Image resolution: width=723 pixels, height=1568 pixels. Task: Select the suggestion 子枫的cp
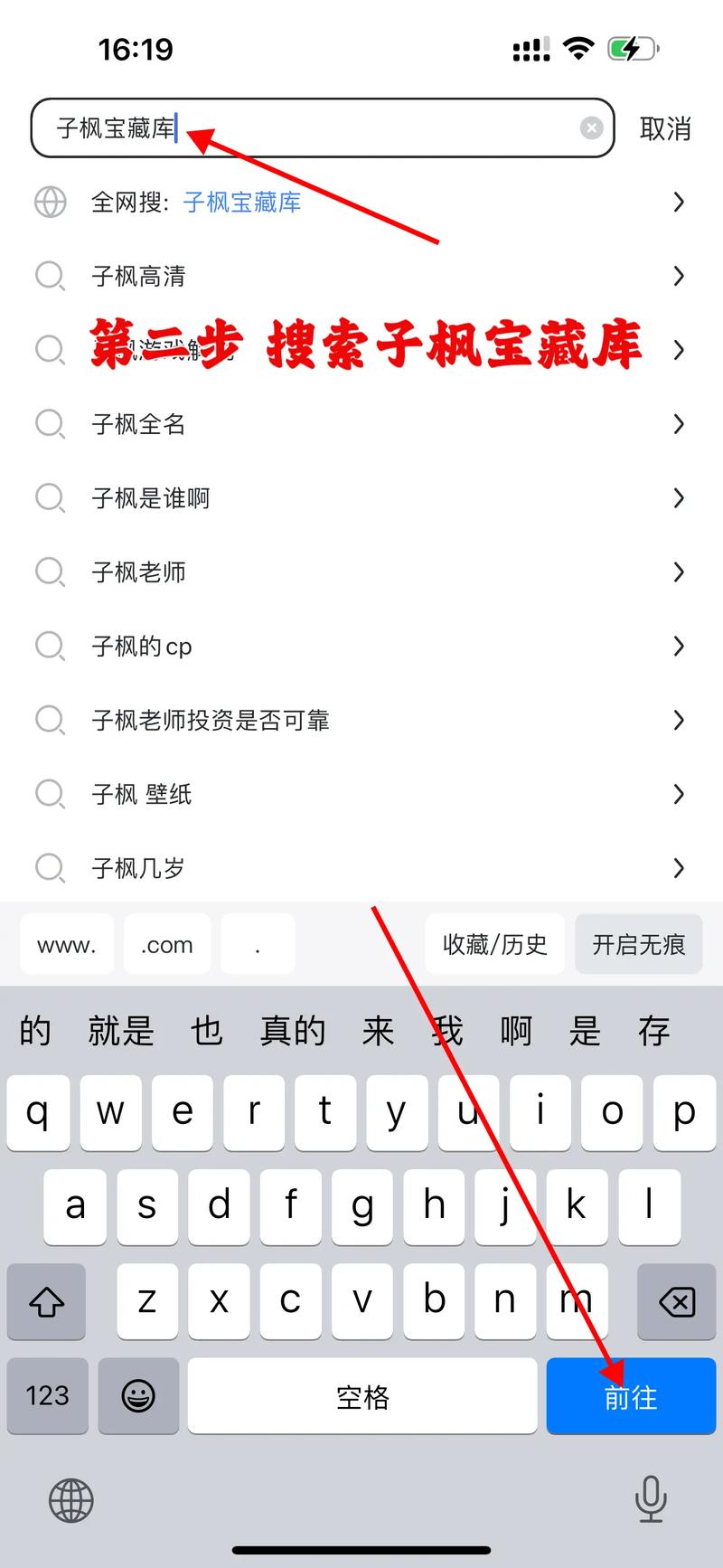click(x=142, y=646)
